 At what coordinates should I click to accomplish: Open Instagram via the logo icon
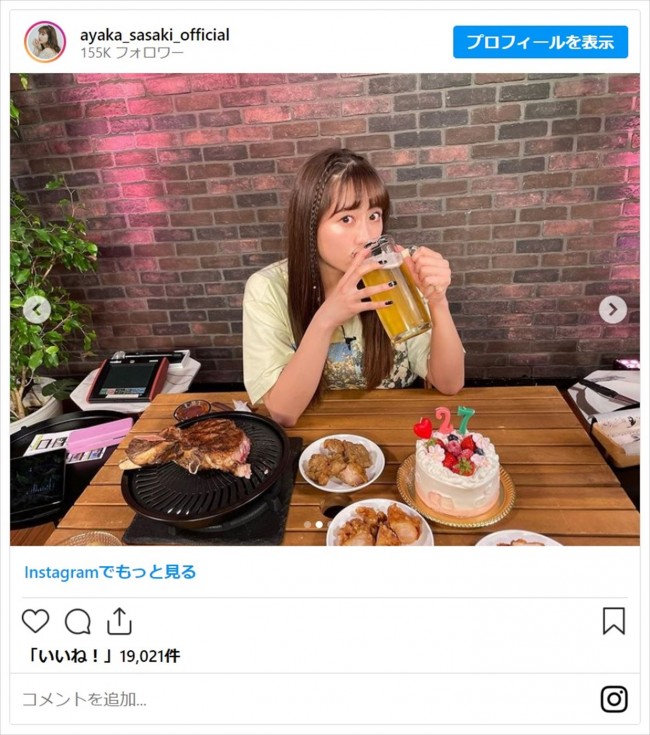coord(613,698)
